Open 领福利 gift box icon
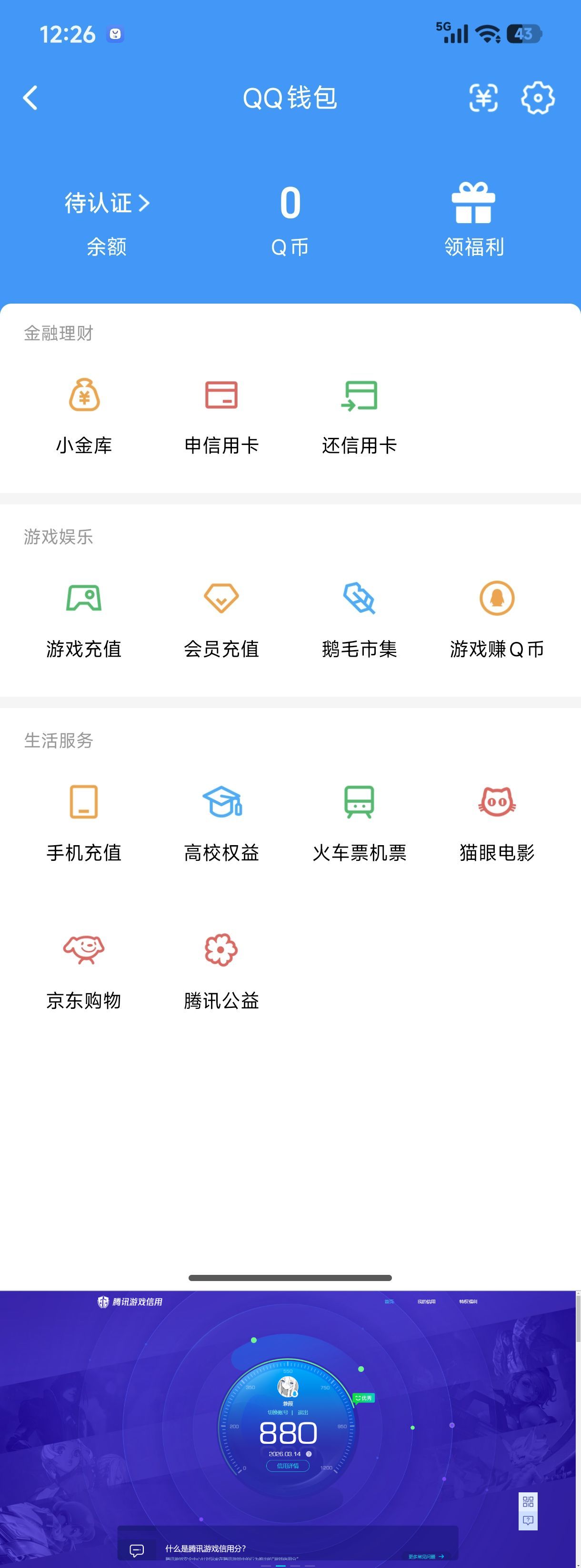Screen dimensions: 581x1568 [474, 204]
